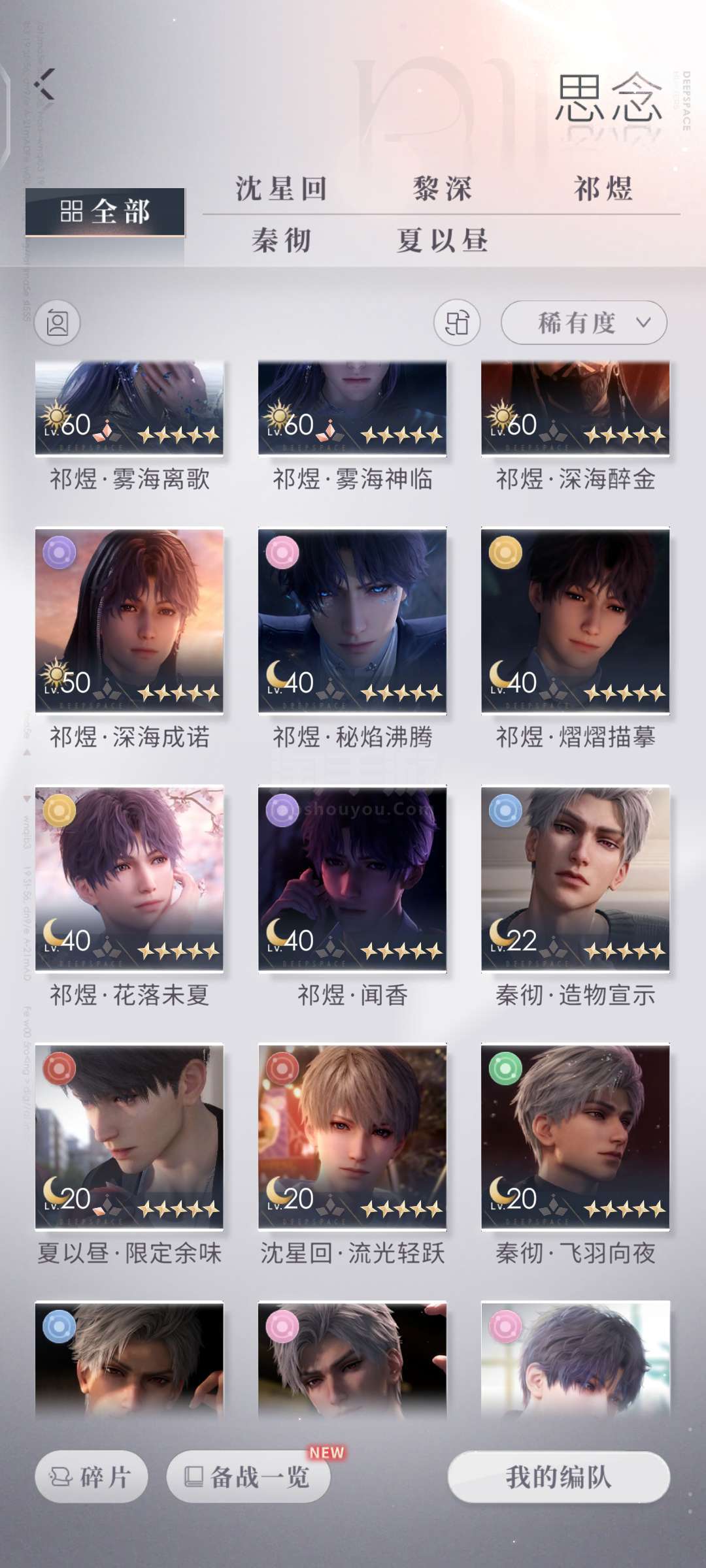Tap the portrait view icon

click(58, 322)
